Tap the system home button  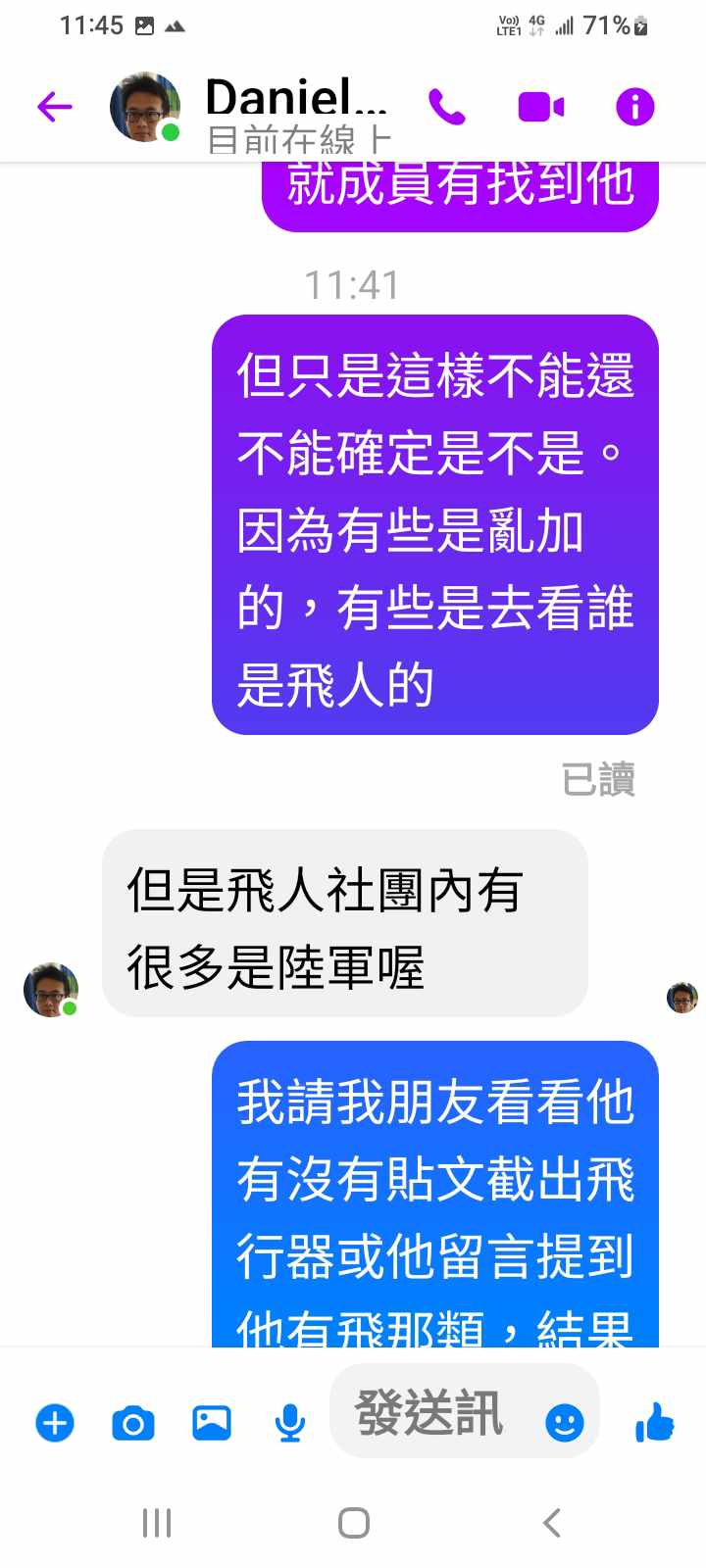click(x=353, y=1522)
